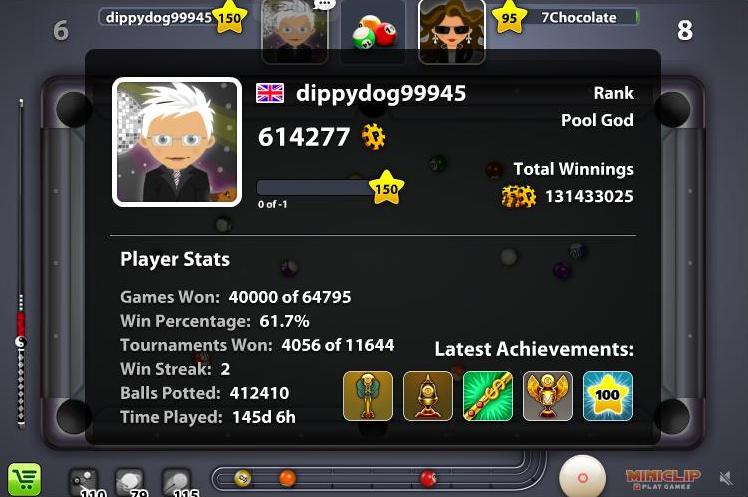View the level 100 star achievement
The height and width of the screenshot is (497, 748).
(x=607, y=396)
